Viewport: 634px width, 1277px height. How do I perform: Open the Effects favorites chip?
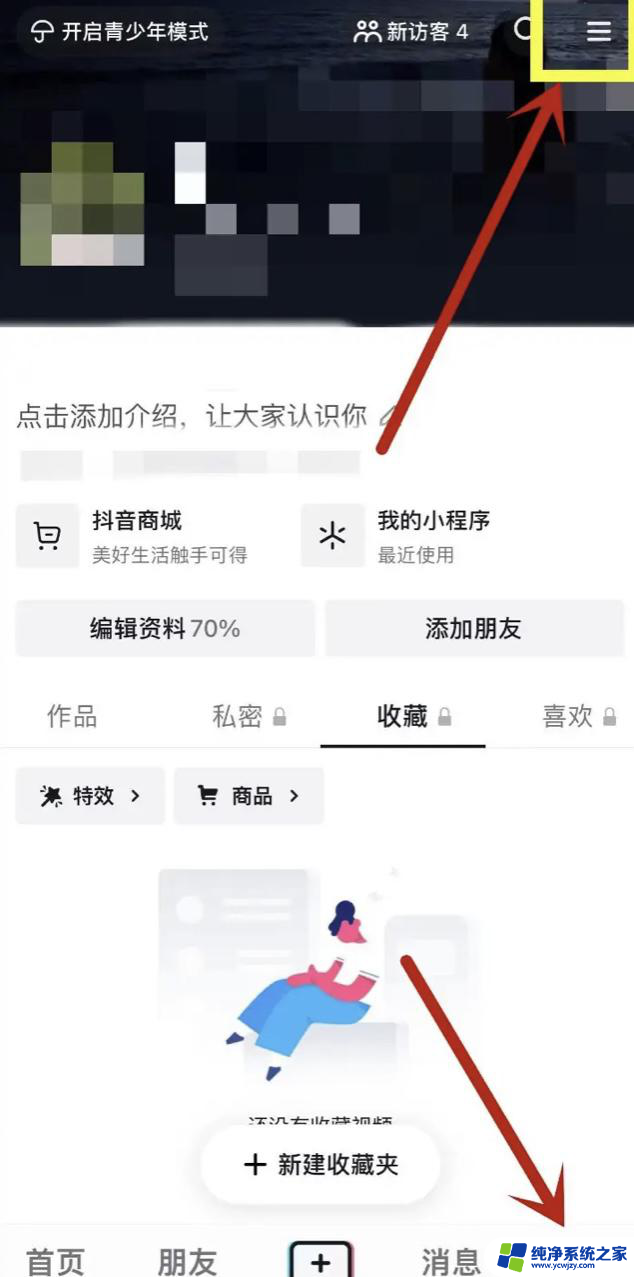click(x=90, y=796)
